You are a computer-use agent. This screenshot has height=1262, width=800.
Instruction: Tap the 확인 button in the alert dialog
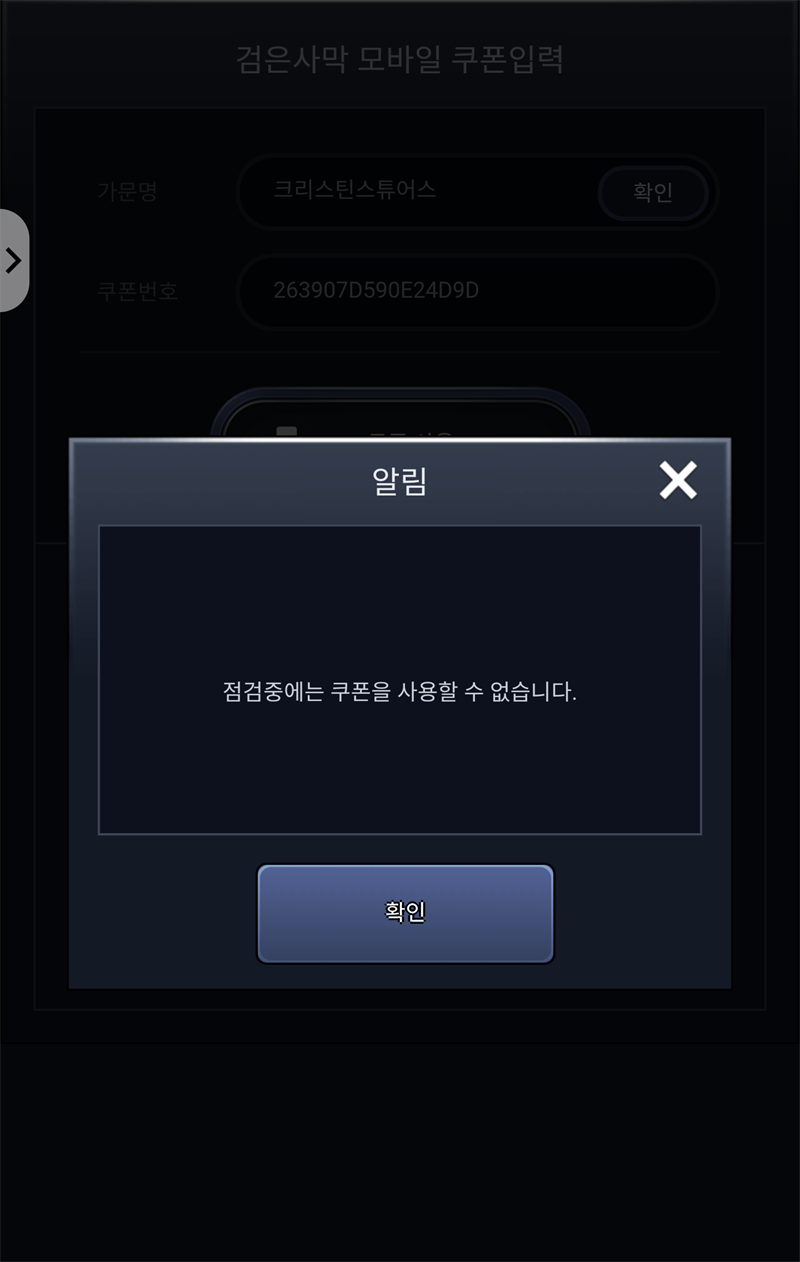(405, 913)
